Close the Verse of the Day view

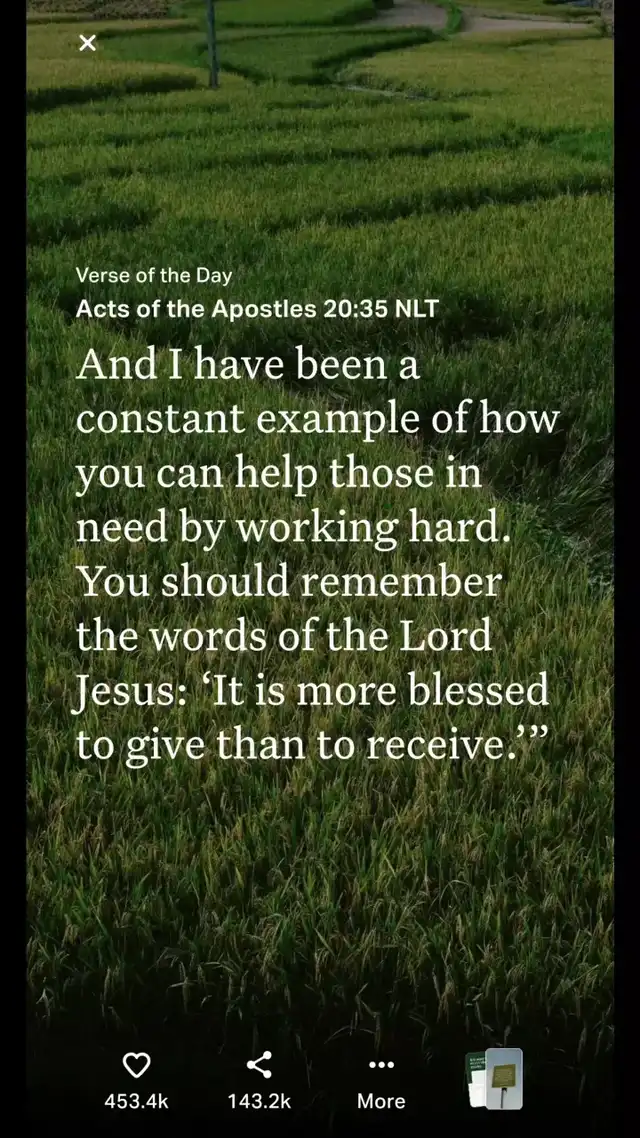coord(88,43)
